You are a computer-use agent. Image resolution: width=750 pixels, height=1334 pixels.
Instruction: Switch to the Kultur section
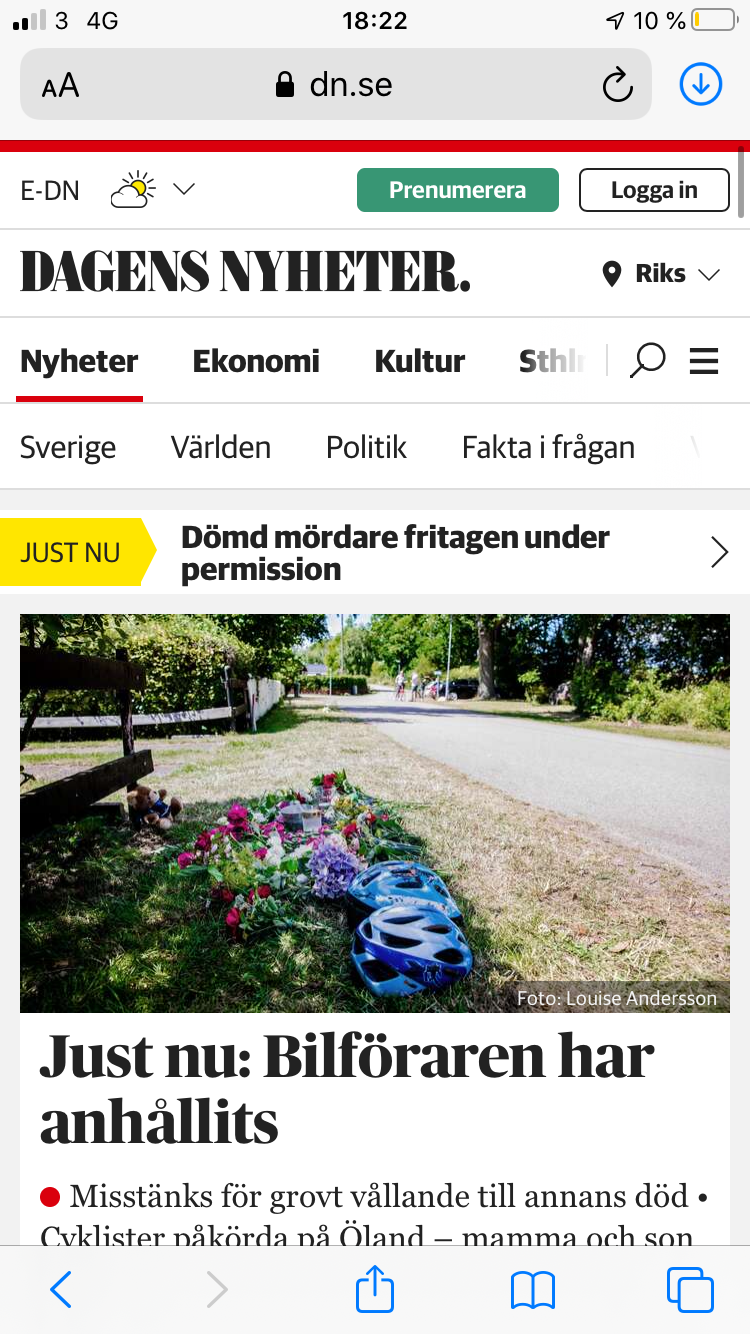(419, 361)
